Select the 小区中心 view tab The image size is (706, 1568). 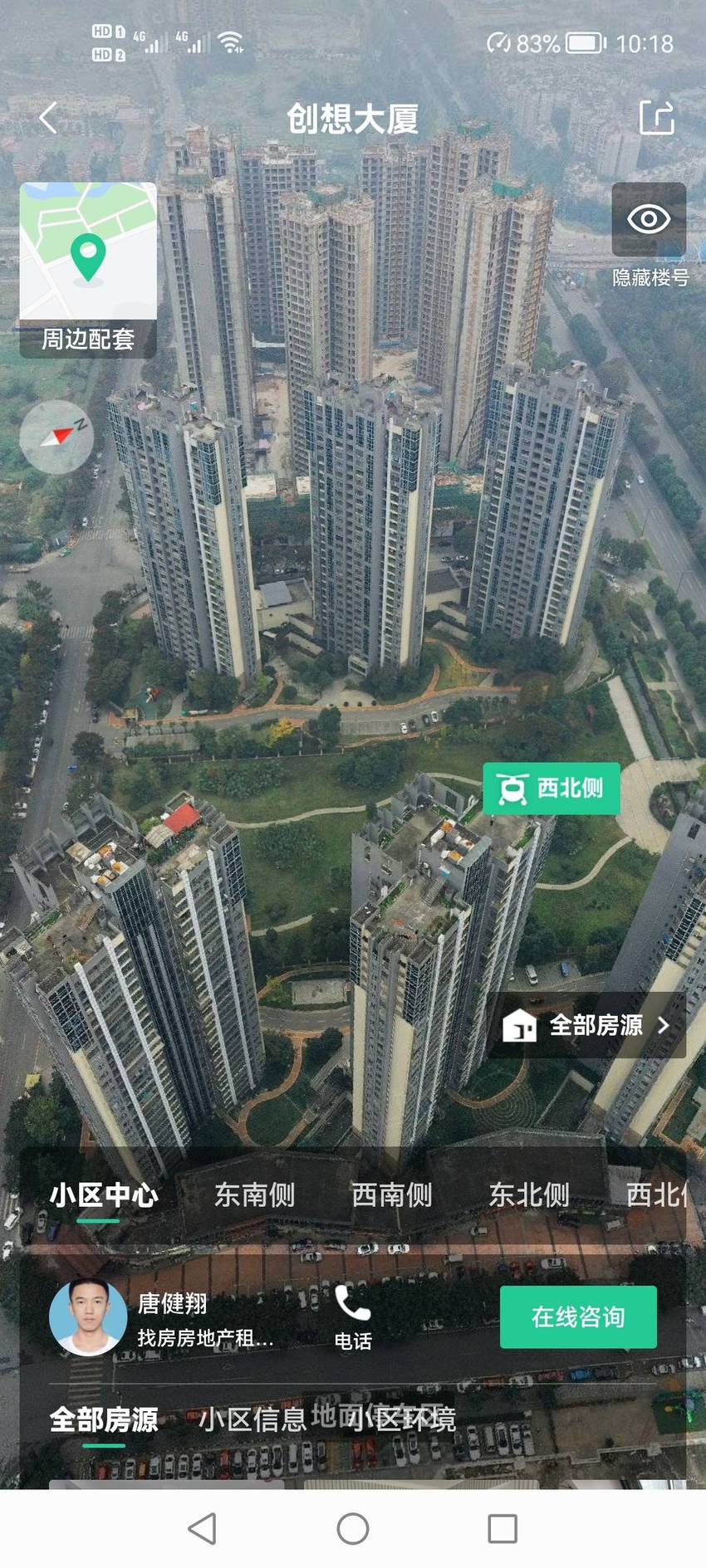[104, 1195]
